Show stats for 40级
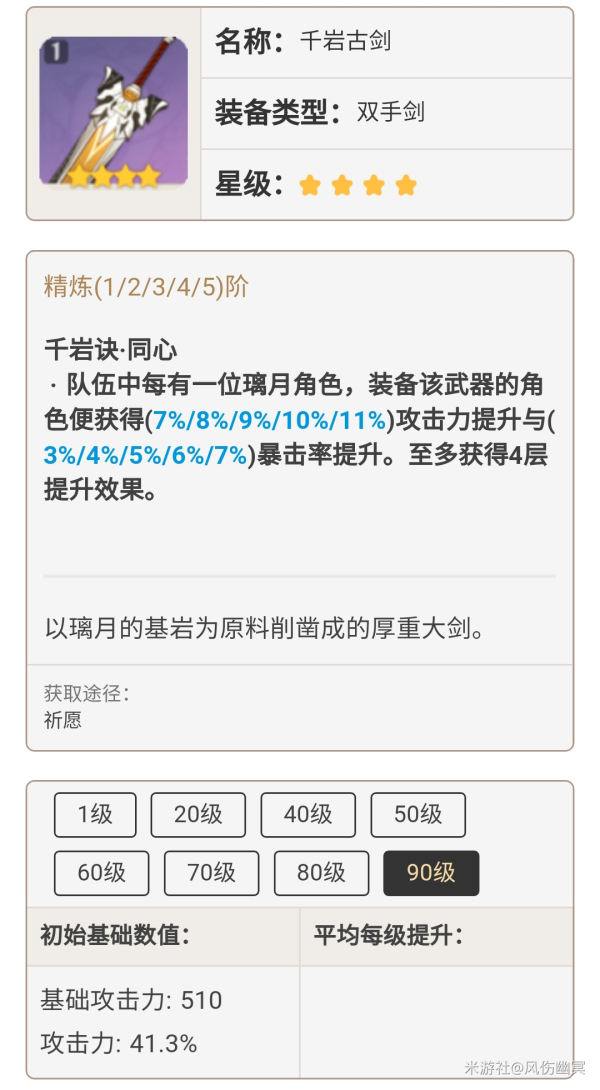Image resolution: width=600 pixels, height=1090 pixels. point(308,815)
